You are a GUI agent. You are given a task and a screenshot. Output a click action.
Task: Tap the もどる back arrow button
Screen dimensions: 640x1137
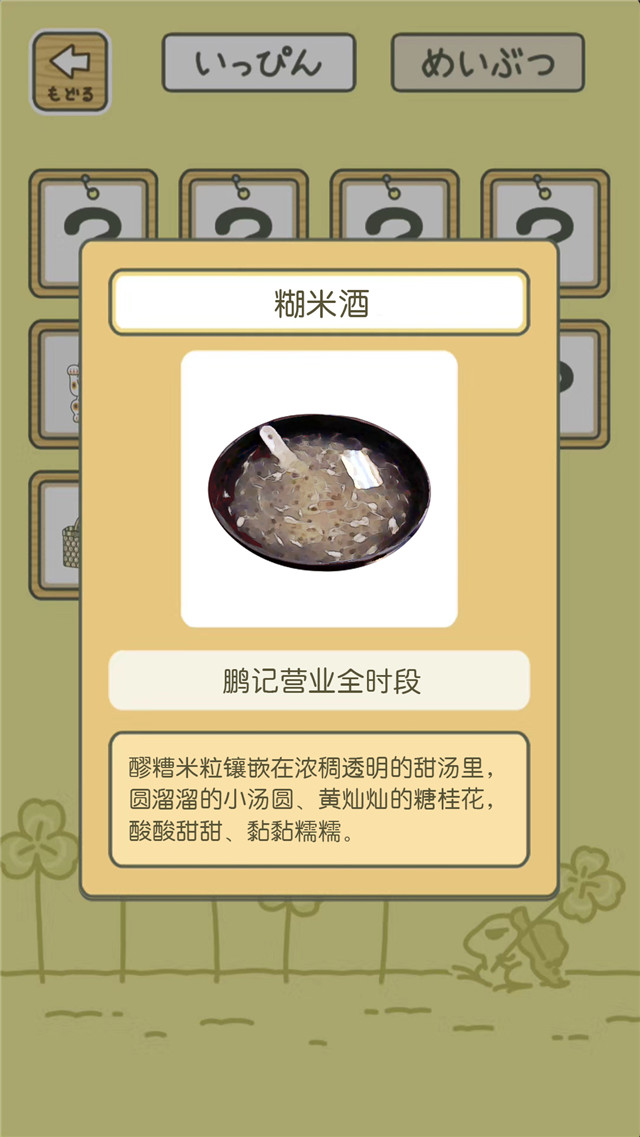70,71
